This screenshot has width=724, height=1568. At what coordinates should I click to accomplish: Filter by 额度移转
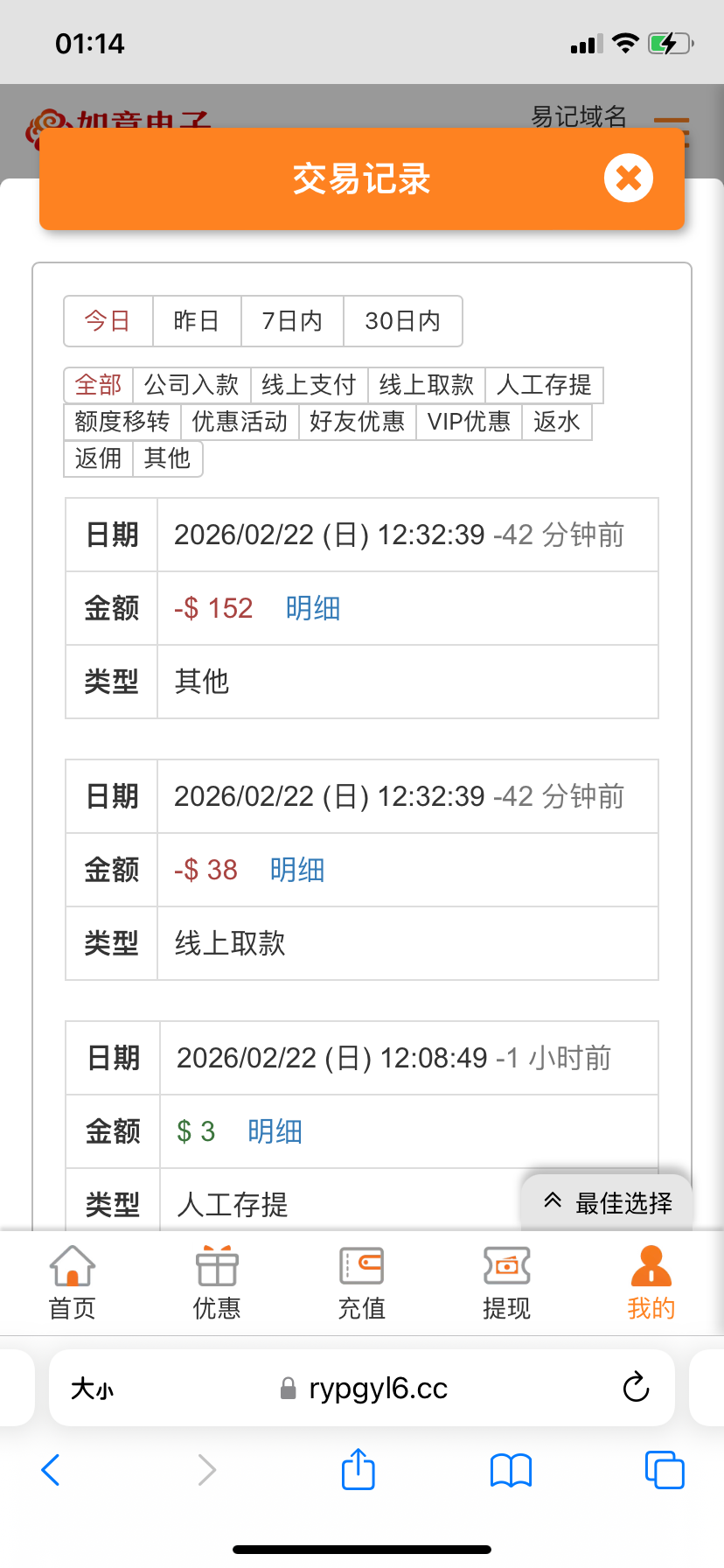pyautogui.click(x=122, y=422)
